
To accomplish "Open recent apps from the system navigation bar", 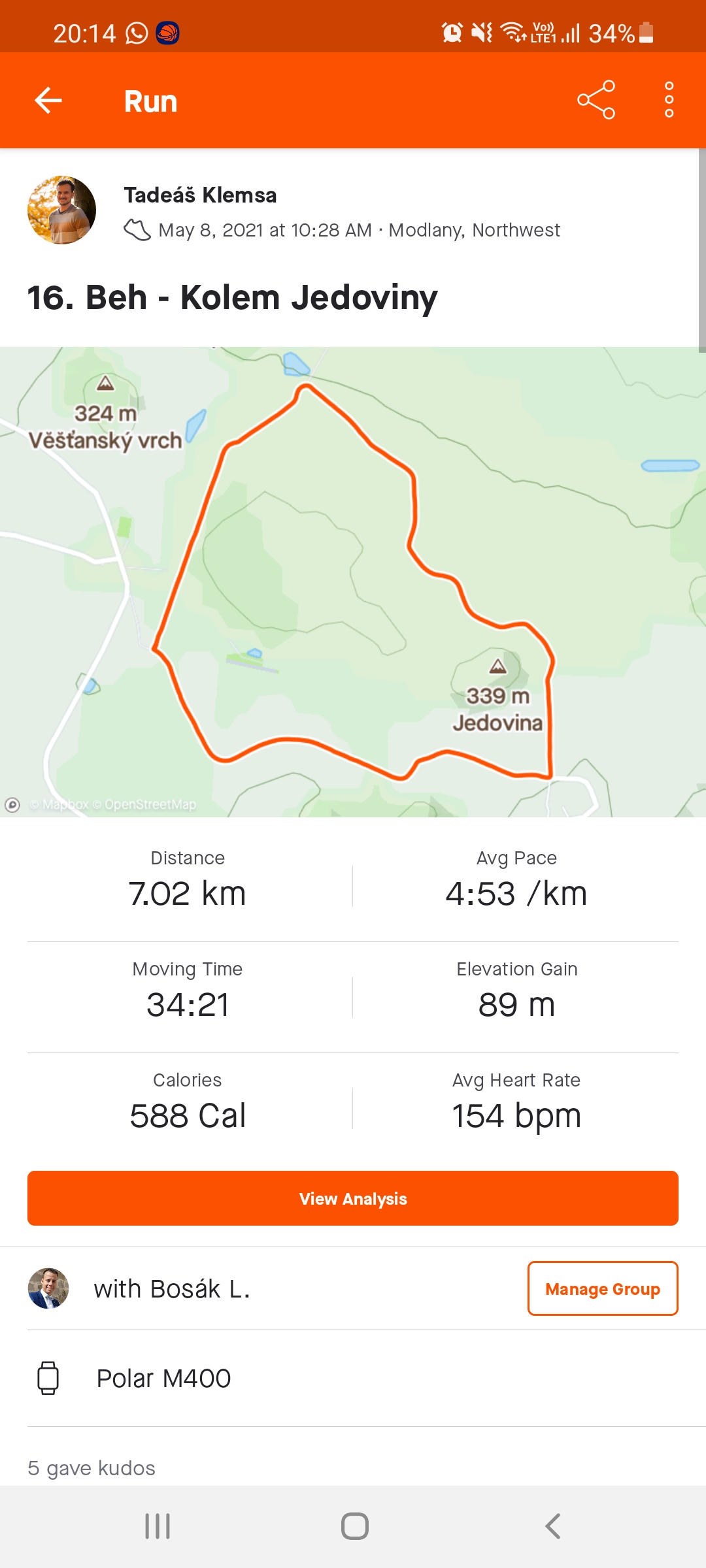I will (x=158, y=1527).
